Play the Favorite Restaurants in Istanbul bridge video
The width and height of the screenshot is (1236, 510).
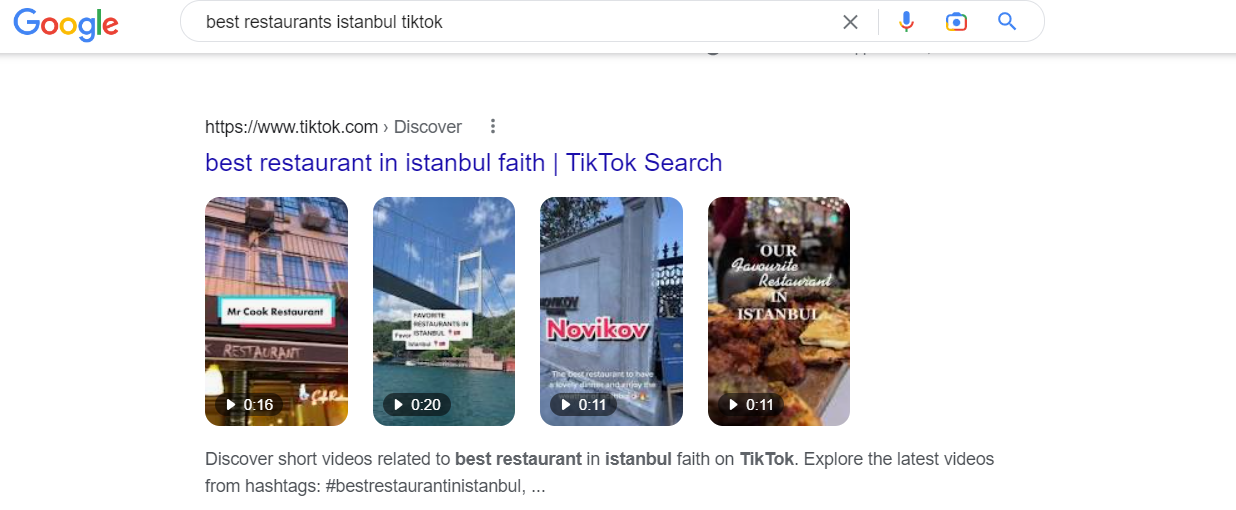coord(444,311)
